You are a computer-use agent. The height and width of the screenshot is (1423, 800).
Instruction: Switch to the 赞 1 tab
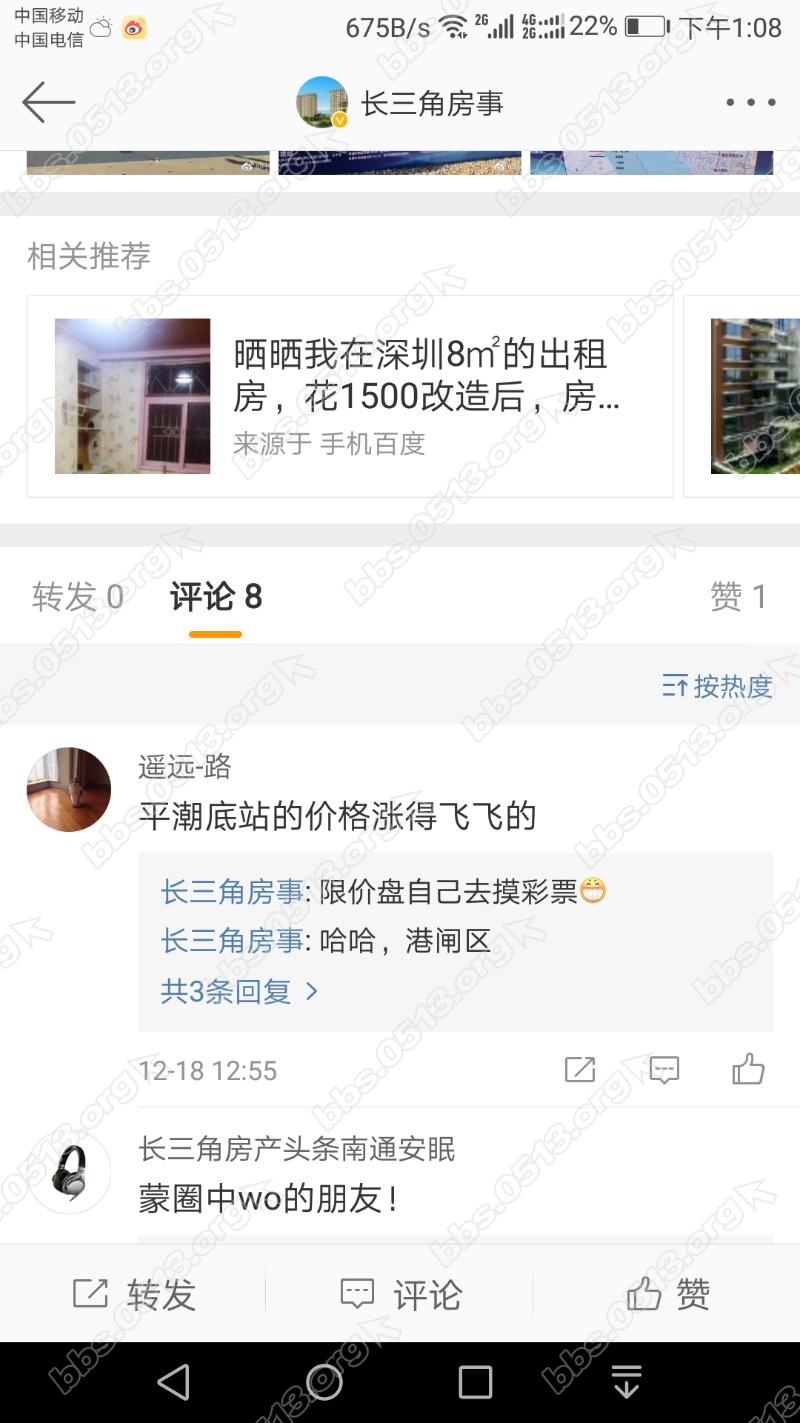point(737,597)
